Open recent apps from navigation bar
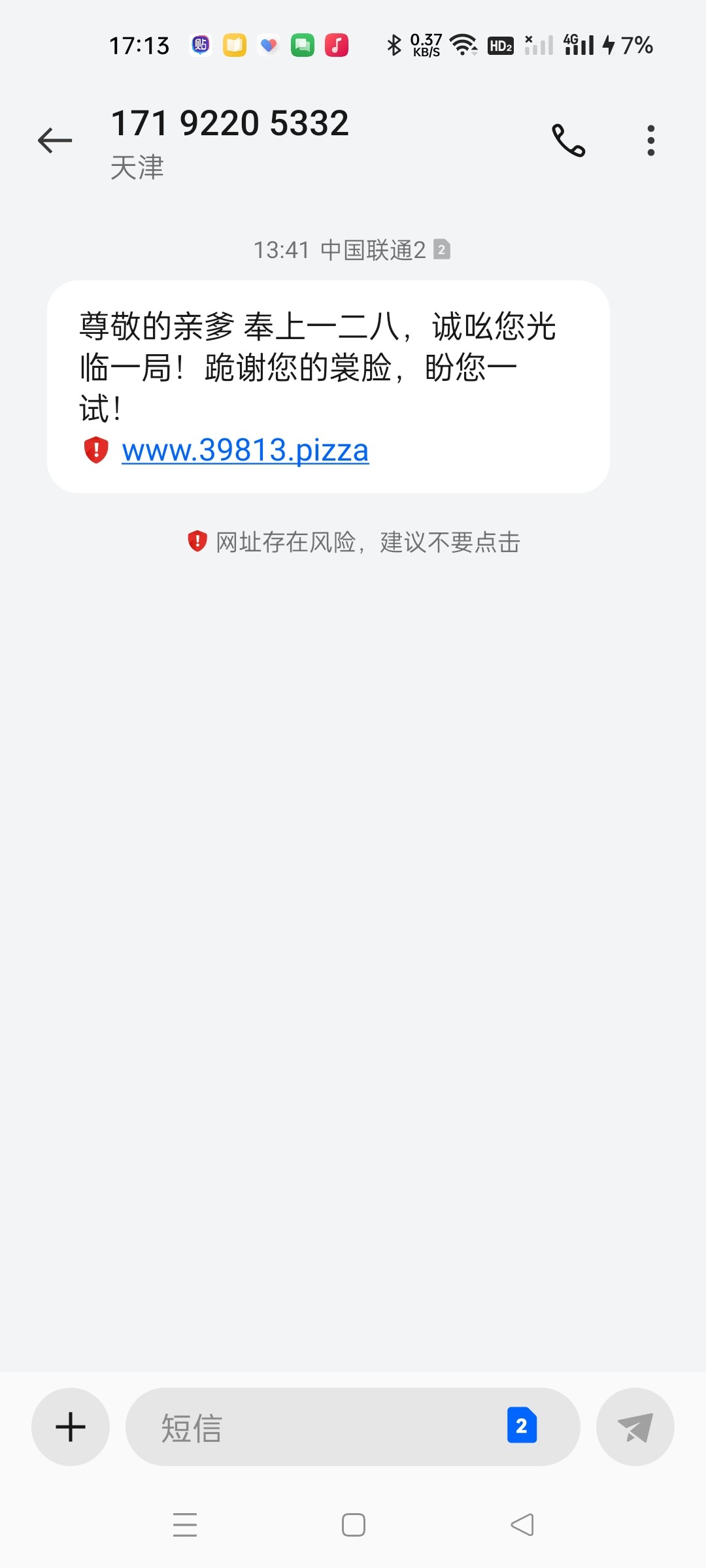The height and width of the screenshot is (1568, 706). pos(185,1525)
